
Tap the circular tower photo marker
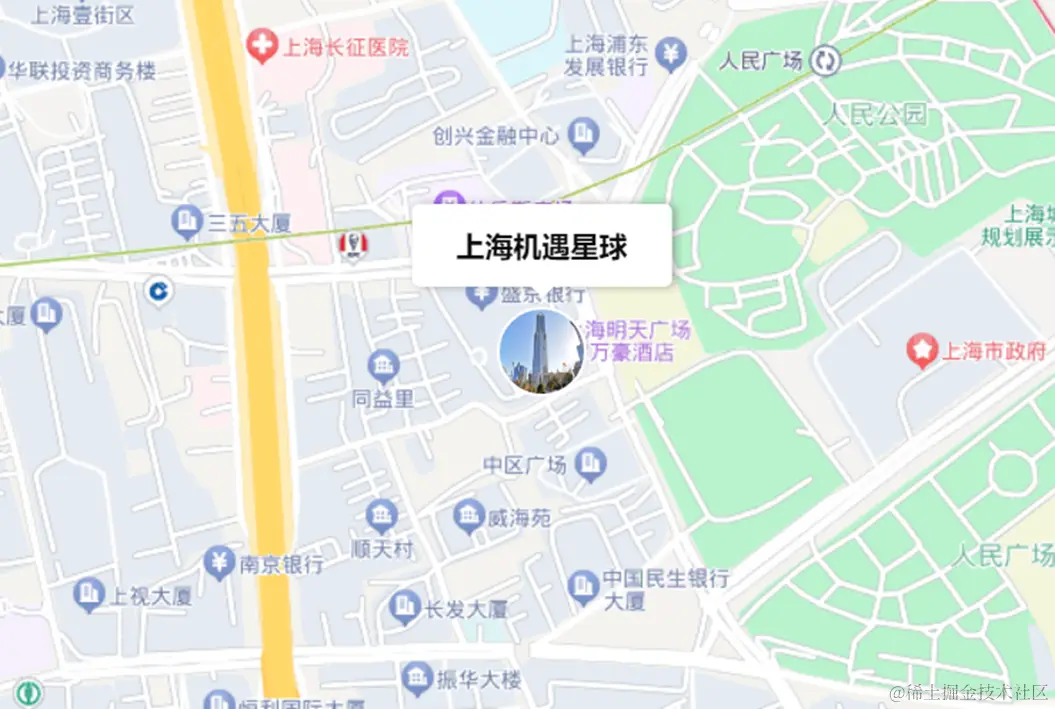[541, 351]
